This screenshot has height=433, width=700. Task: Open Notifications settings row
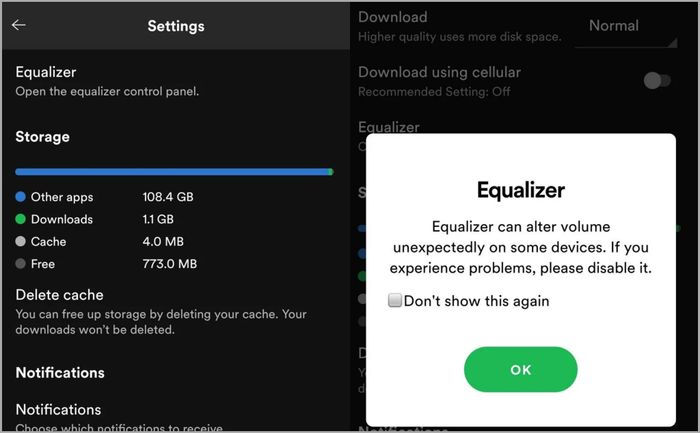[175, 416]
